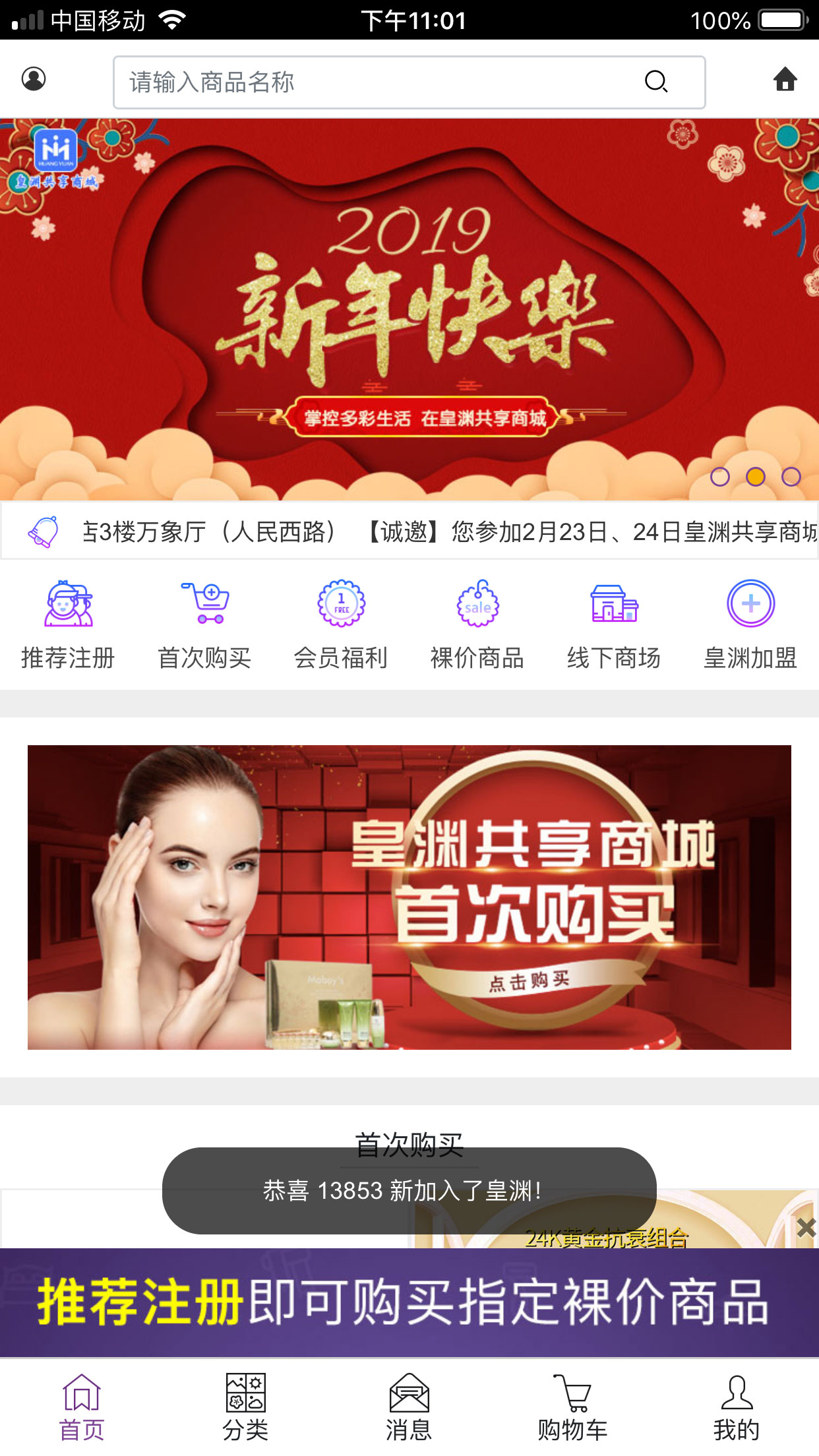Open 会员福利 shortcut
The image size is (819, 1456).
tap(341, 624)
